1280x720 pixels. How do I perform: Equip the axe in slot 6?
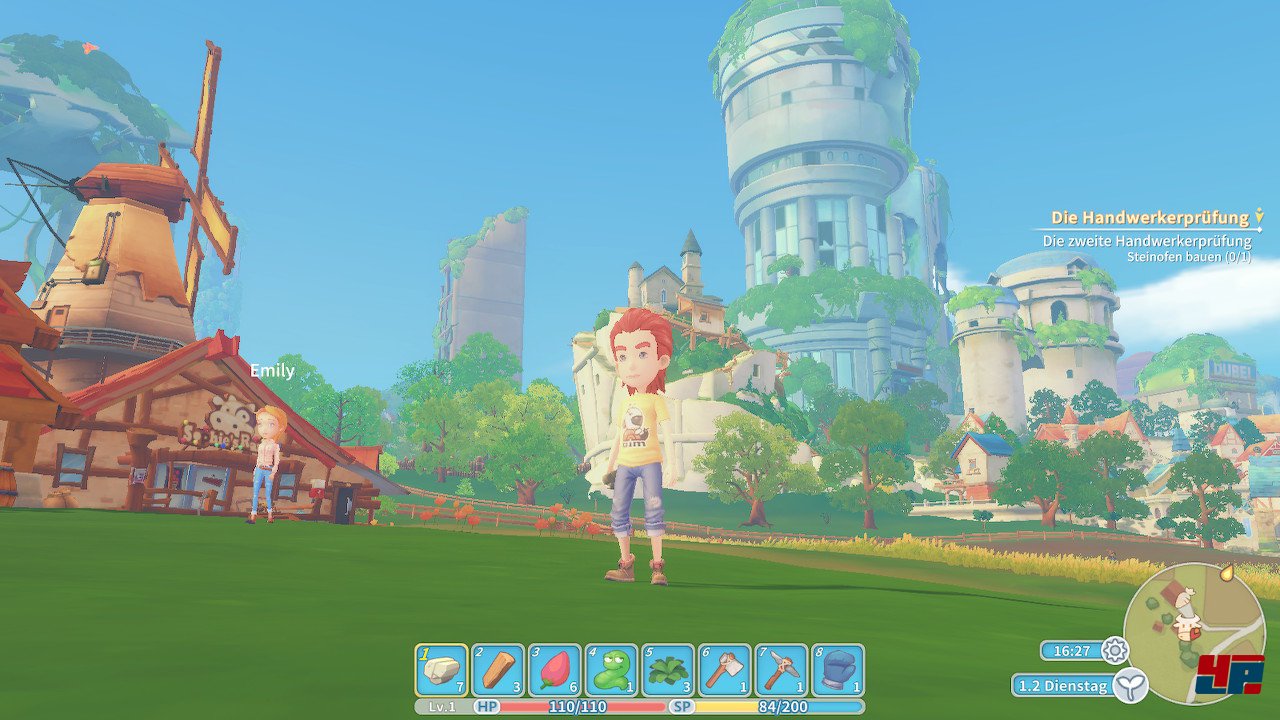click(725, 670)
